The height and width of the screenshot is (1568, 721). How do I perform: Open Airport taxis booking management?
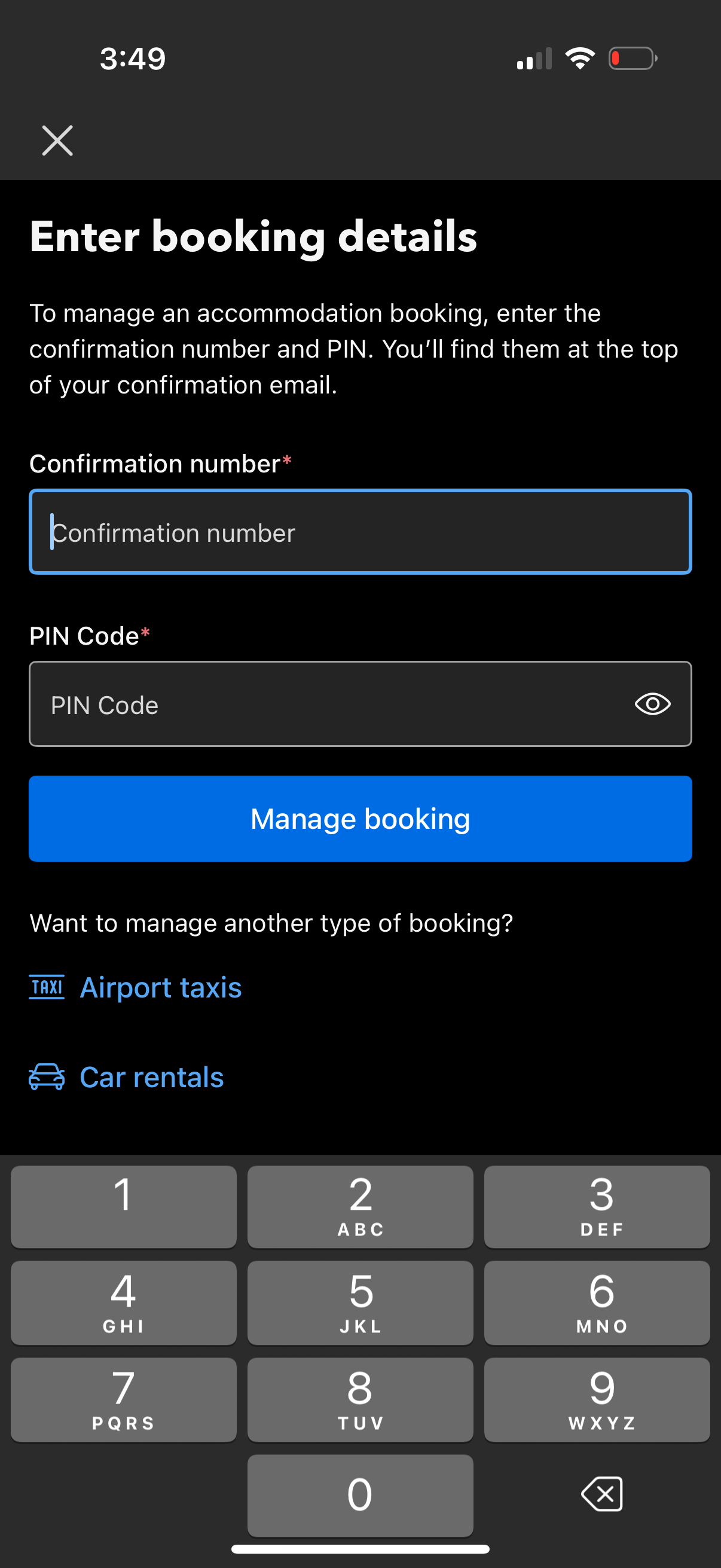160,987
